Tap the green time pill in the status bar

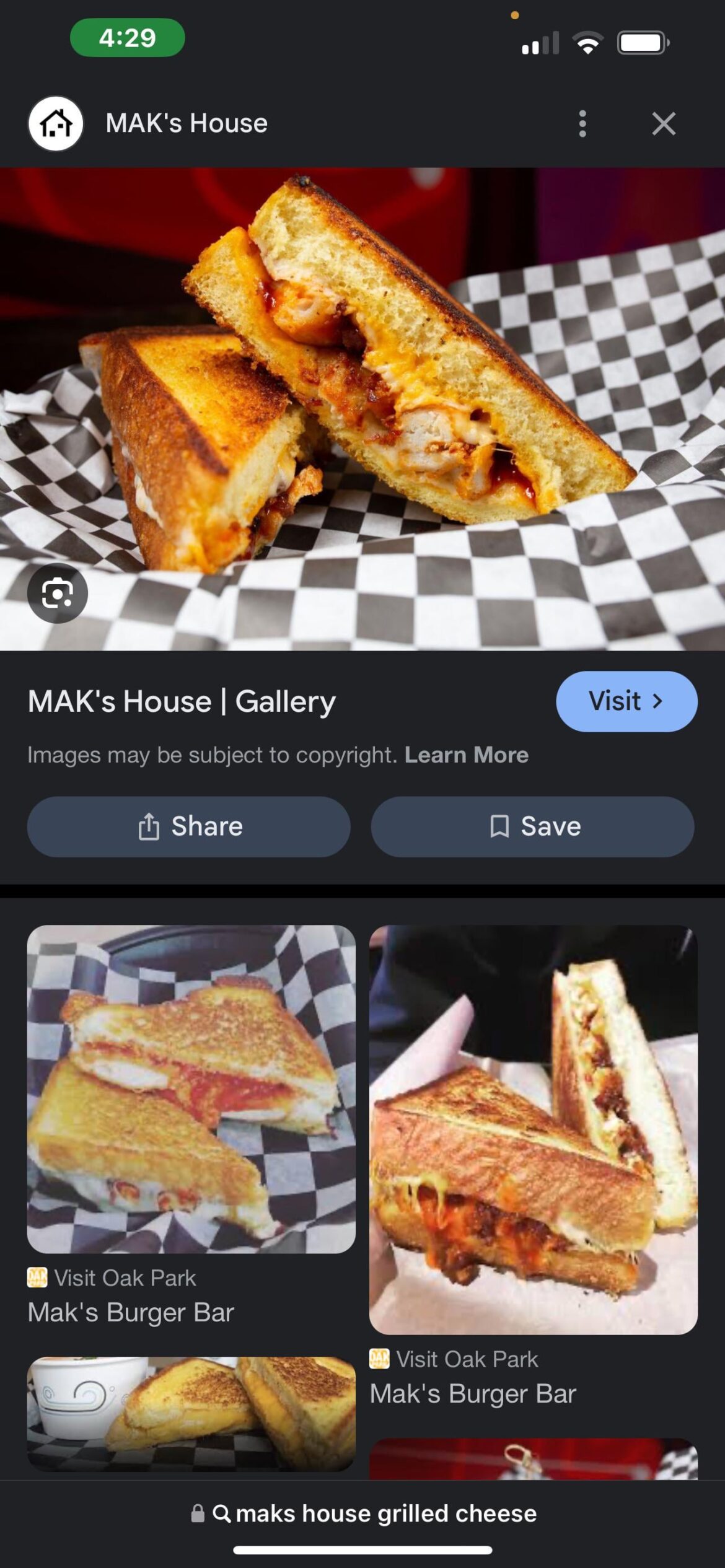coord(127,38)
